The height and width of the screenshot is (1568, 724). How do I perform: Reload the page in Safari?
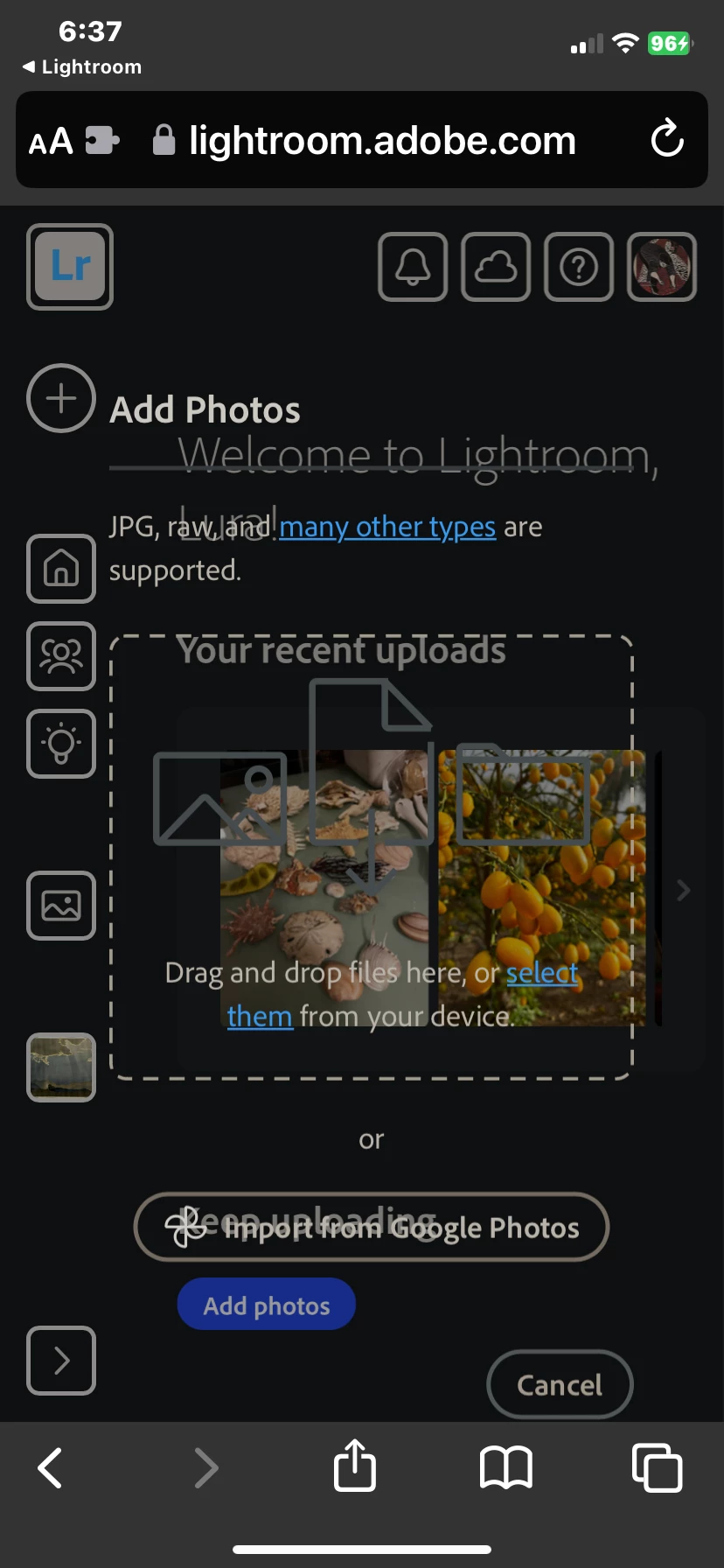point(667,139)
